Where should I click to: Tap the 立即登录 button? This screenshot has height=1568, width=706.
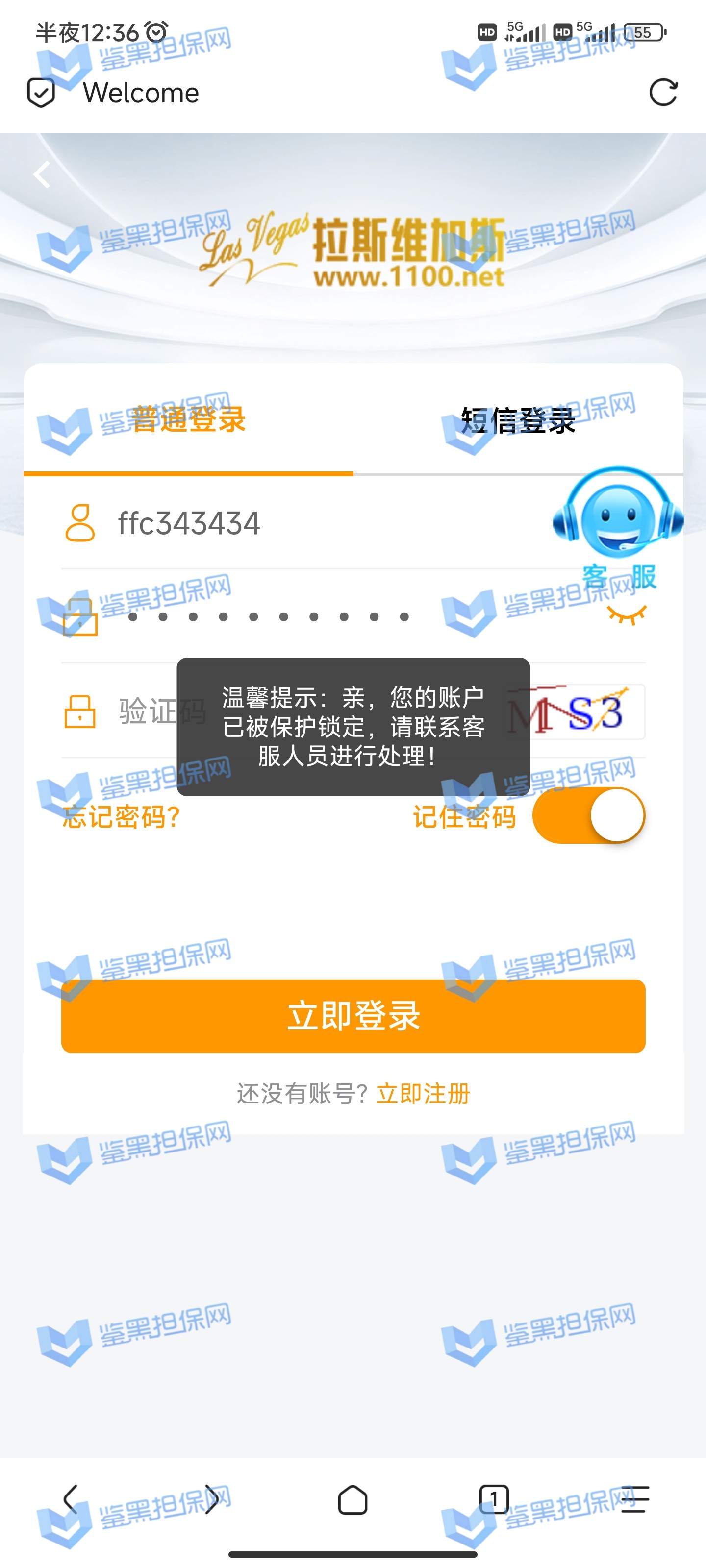pos(353,1016)
